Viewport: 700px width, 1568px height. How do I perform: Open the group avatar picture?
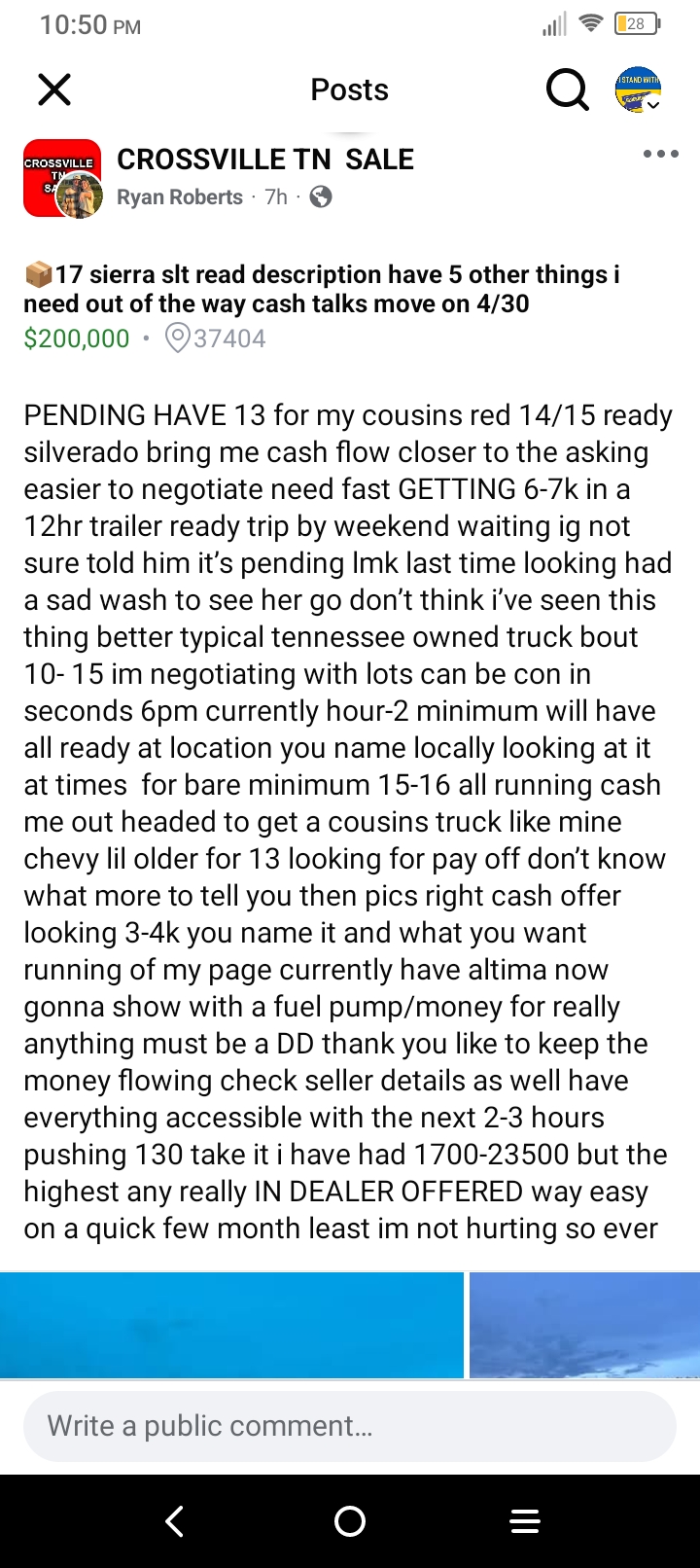pyautogui.click(x=62, y=178)
